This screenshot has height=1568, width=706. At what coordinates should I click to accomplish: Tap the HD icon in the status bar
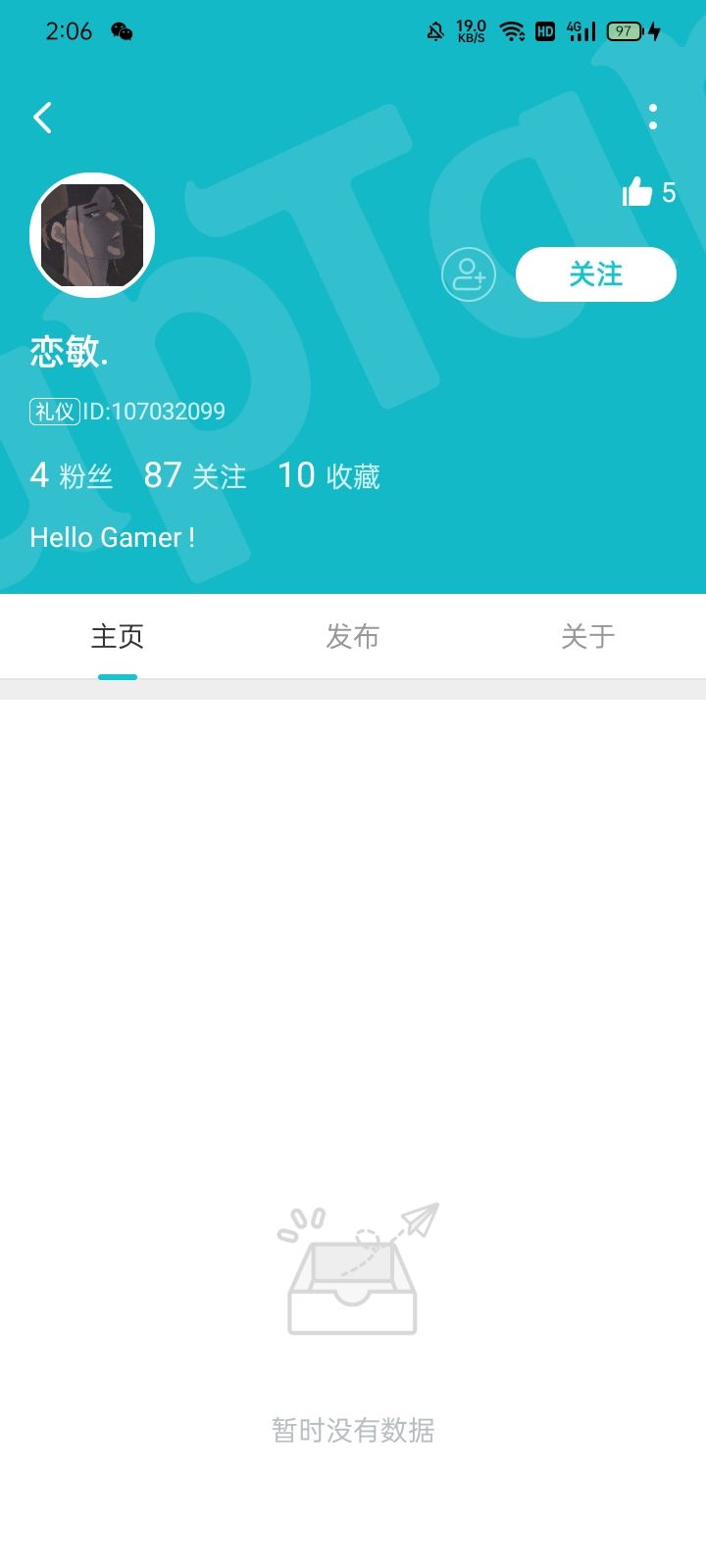[x=543, y=31]
